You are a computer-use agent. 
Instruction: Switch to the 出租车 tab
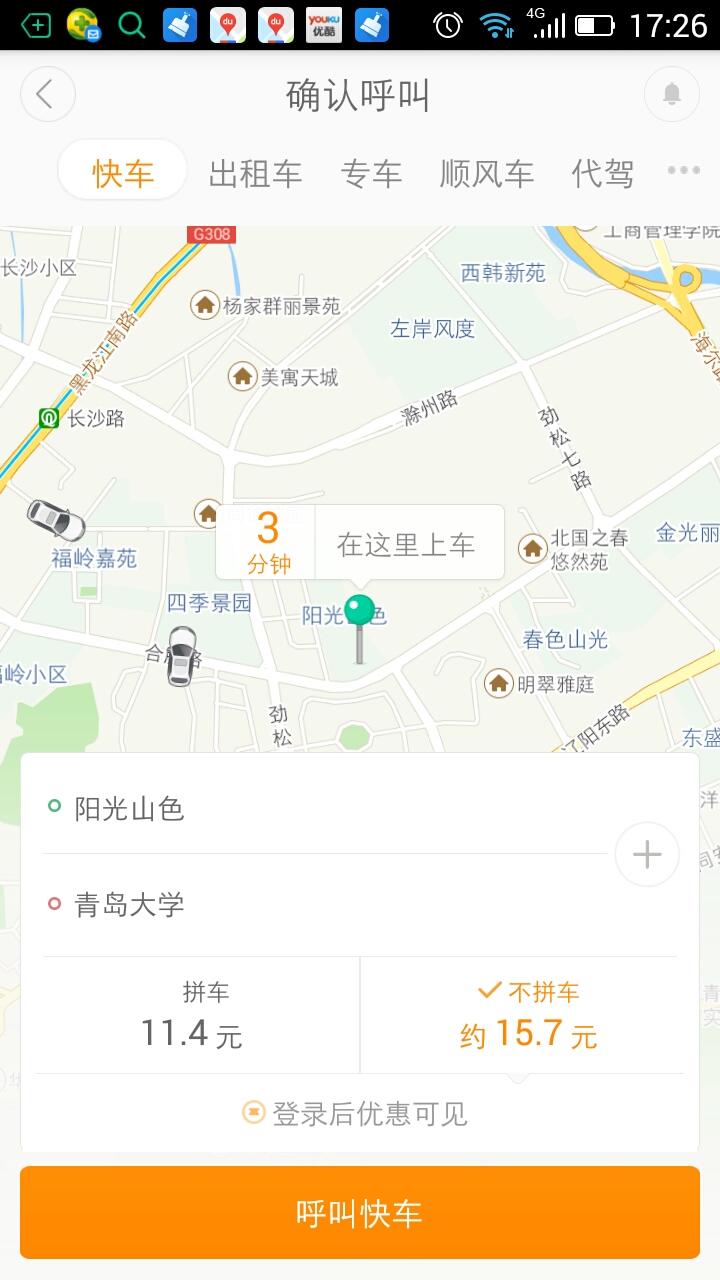(x=255, y=174)
